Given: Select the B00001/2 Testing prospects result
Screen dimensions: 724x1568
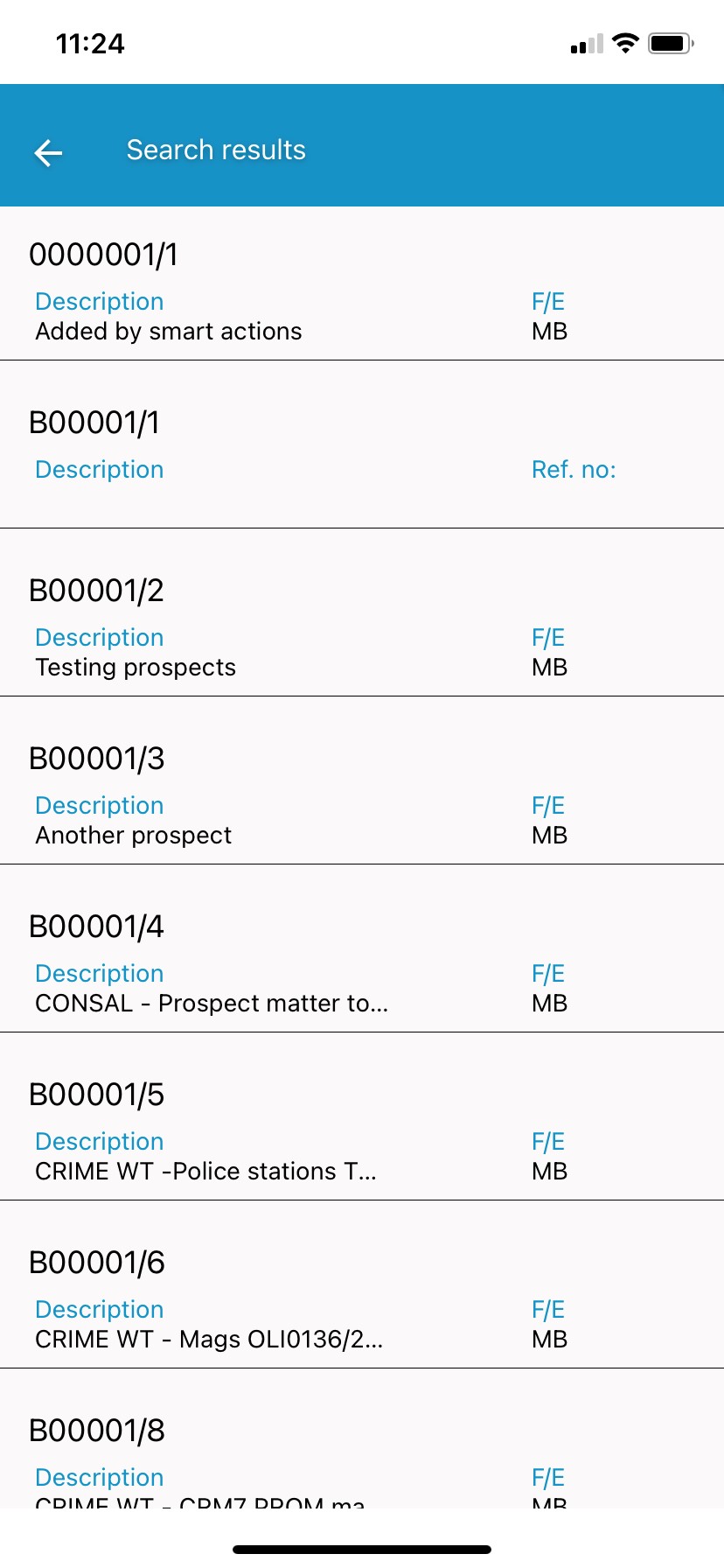Looking at the screenshot, I should tap(362, 612).
